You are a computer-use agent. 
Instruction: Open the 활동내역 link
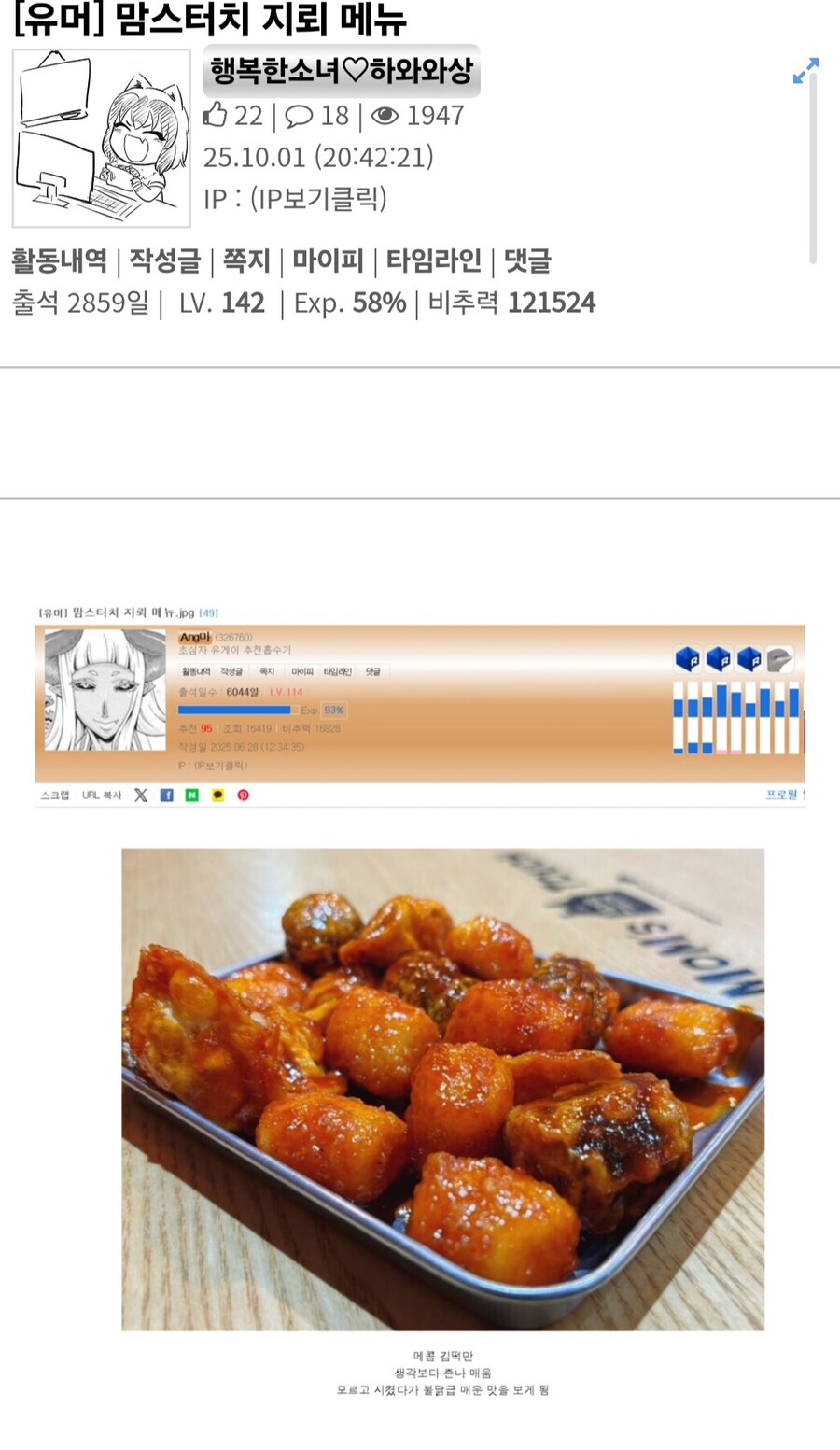(60, 260)
